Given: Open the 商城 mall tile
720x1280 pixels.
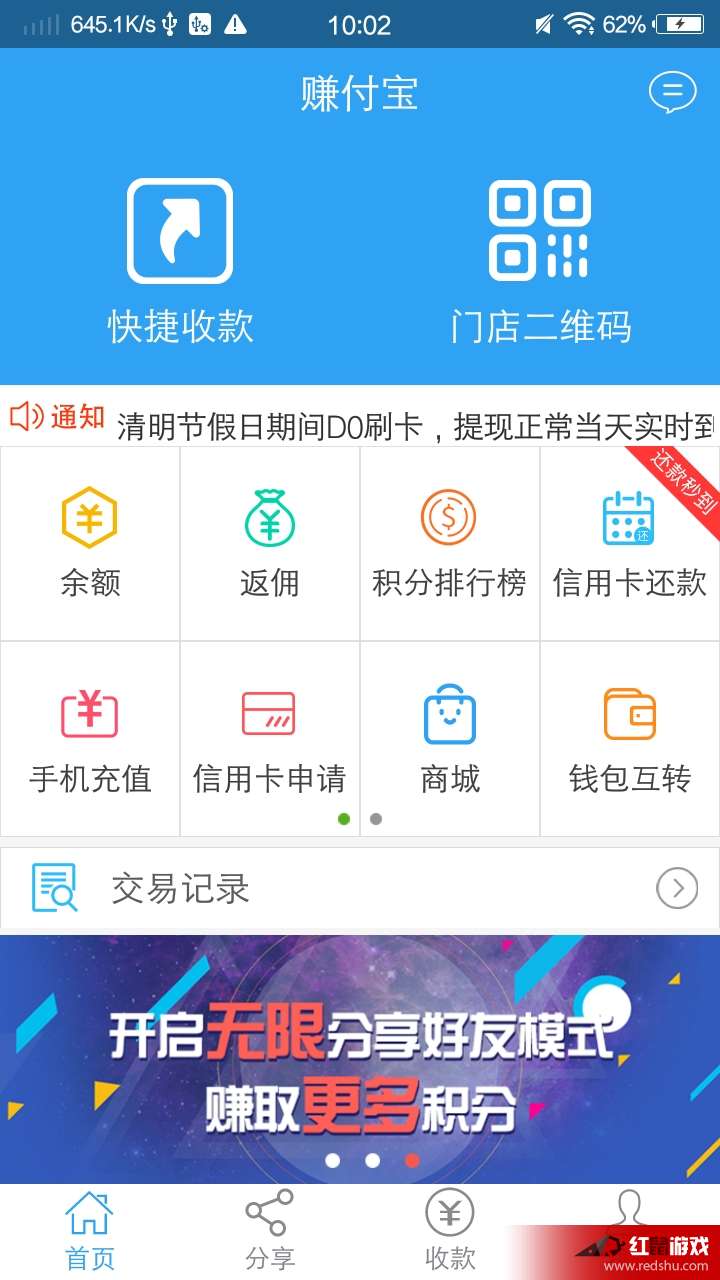Looking at the screenshot, I should pos(449,738).
